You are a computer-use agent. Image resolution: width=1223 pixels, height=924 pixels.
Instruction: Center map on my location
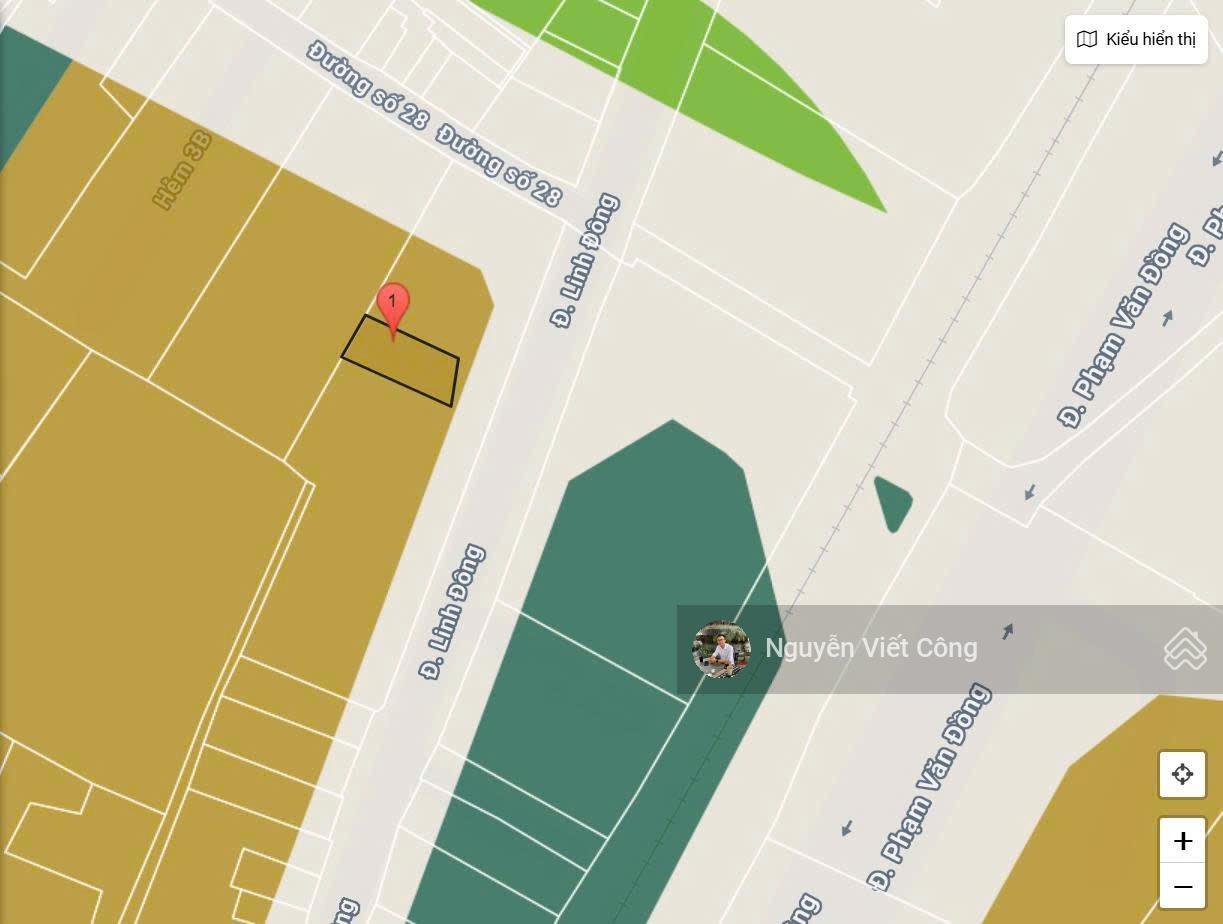click(x=1182, y=774)
